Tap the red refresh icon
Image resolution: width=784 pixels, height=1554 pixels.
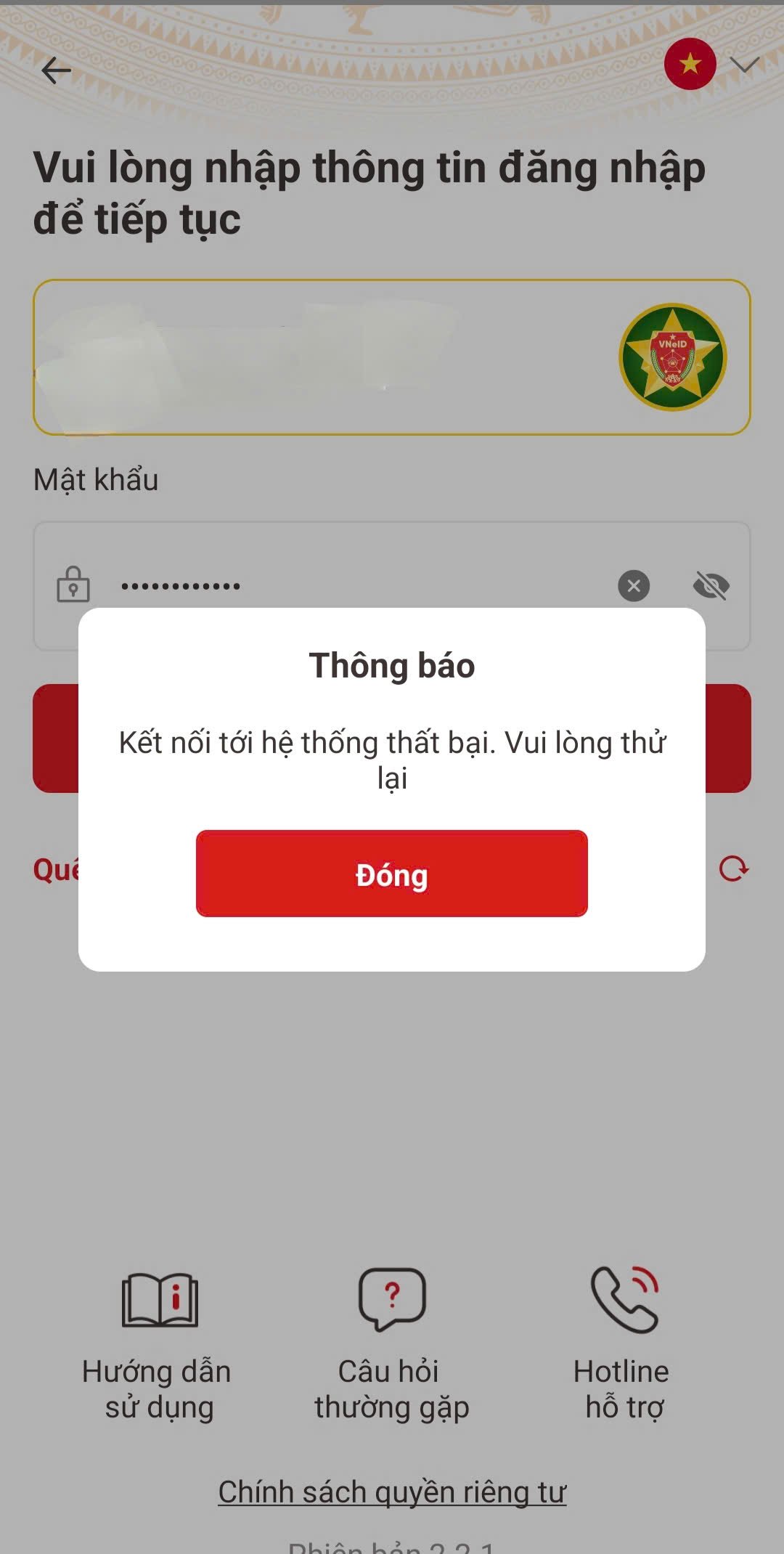click(733, 868)
